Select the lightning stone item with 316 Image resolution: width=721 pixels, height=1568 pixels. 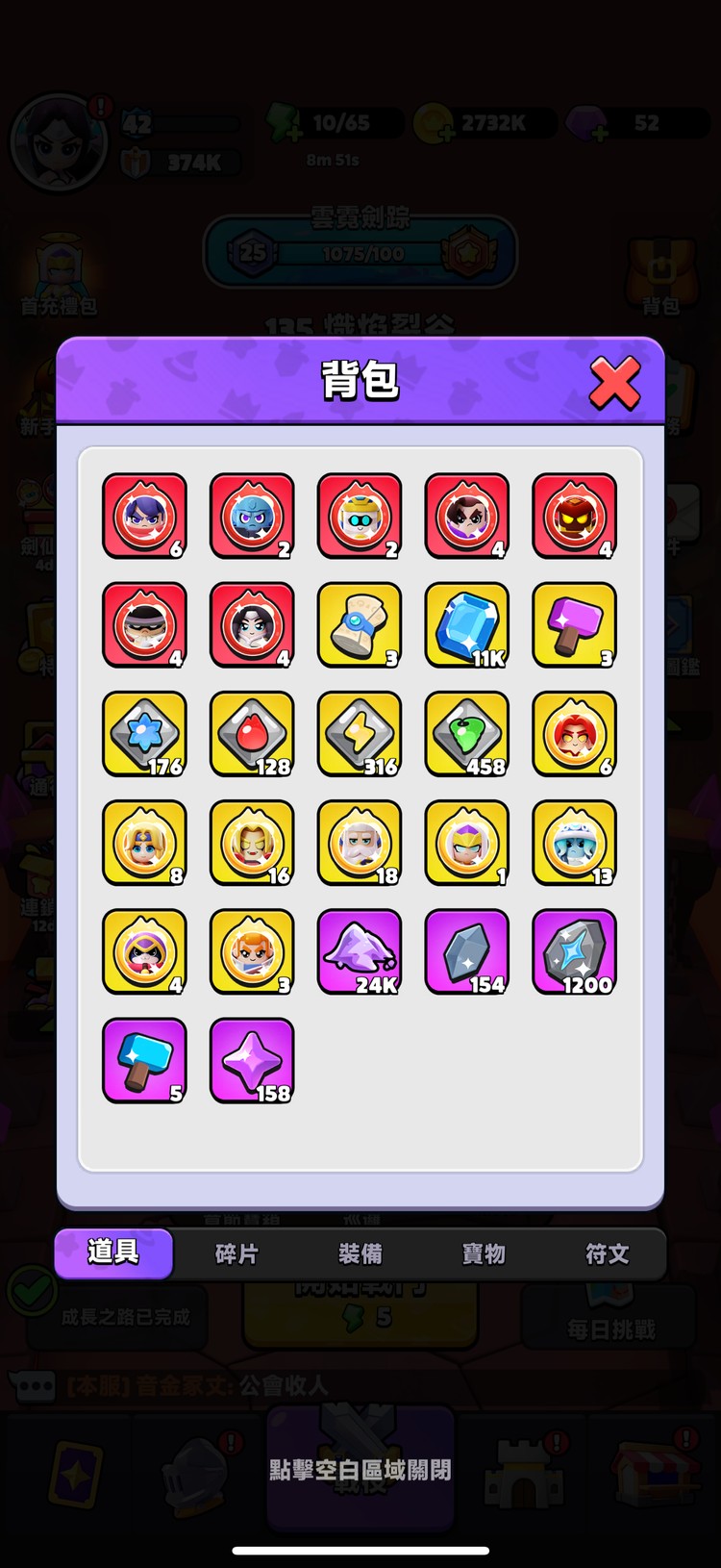click(360, 734)
